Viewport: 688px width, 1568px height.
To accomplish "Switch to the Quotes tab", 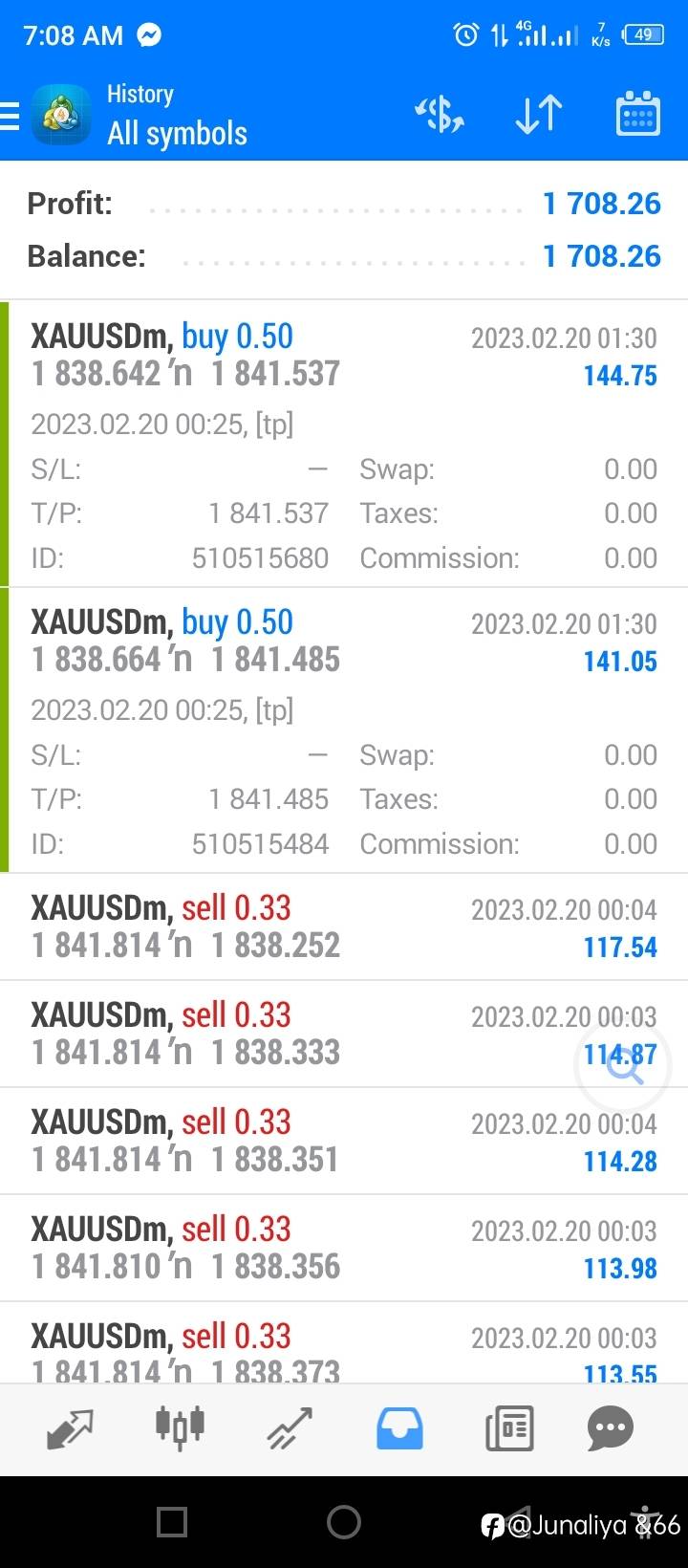I will click(70, 1429).
